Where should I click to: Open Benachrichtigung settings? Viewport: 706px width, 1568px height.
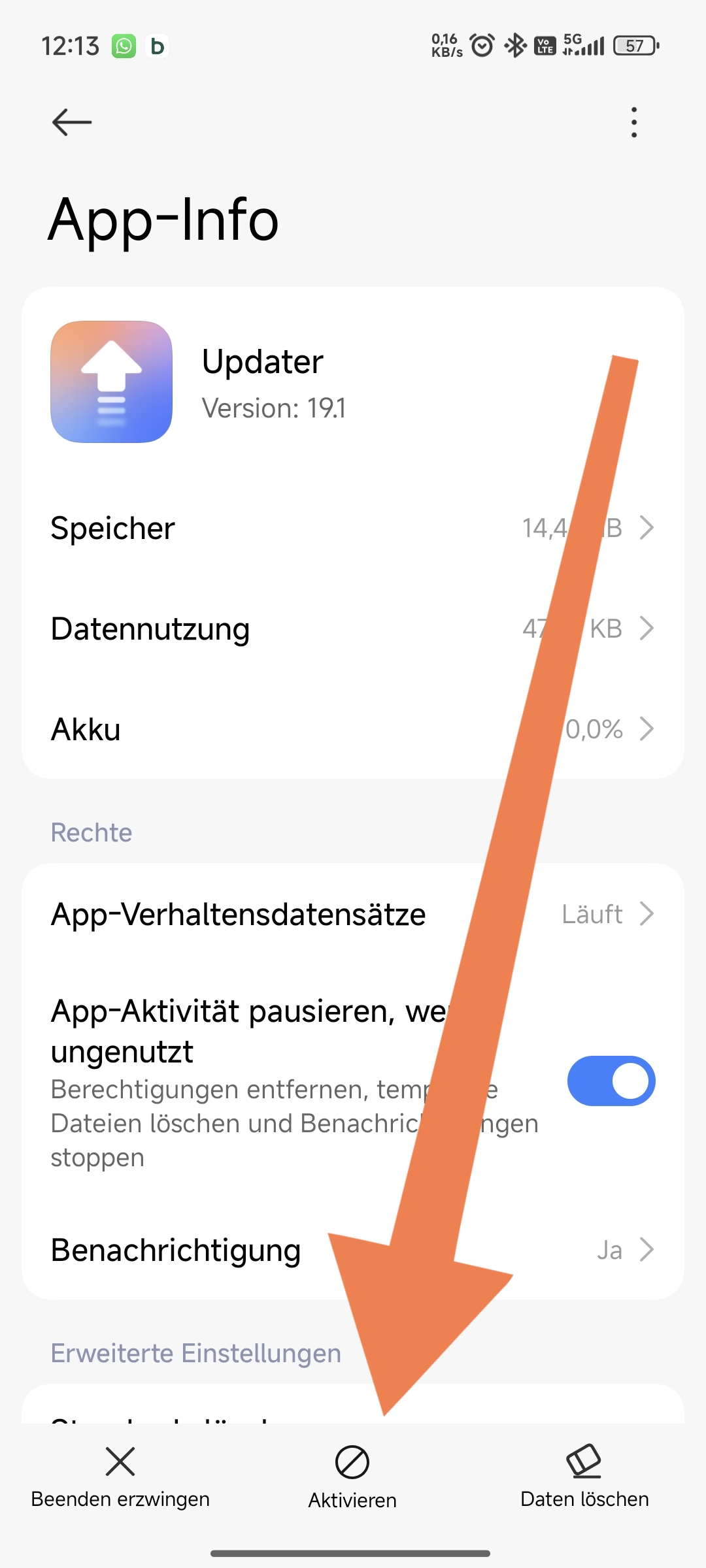(x=353, y=1250)
